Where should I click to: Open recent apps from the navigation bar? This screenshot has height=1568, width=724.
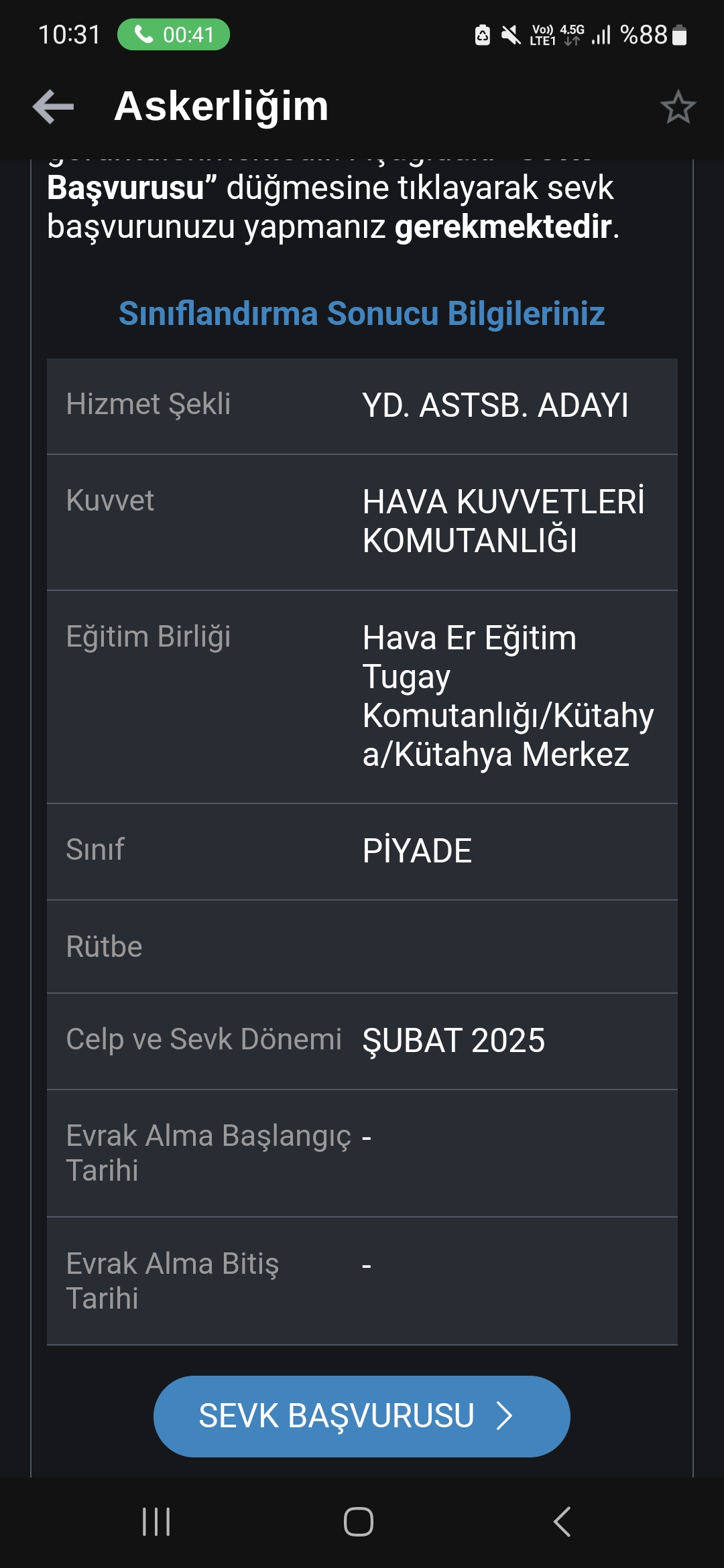coord(156,1522)
